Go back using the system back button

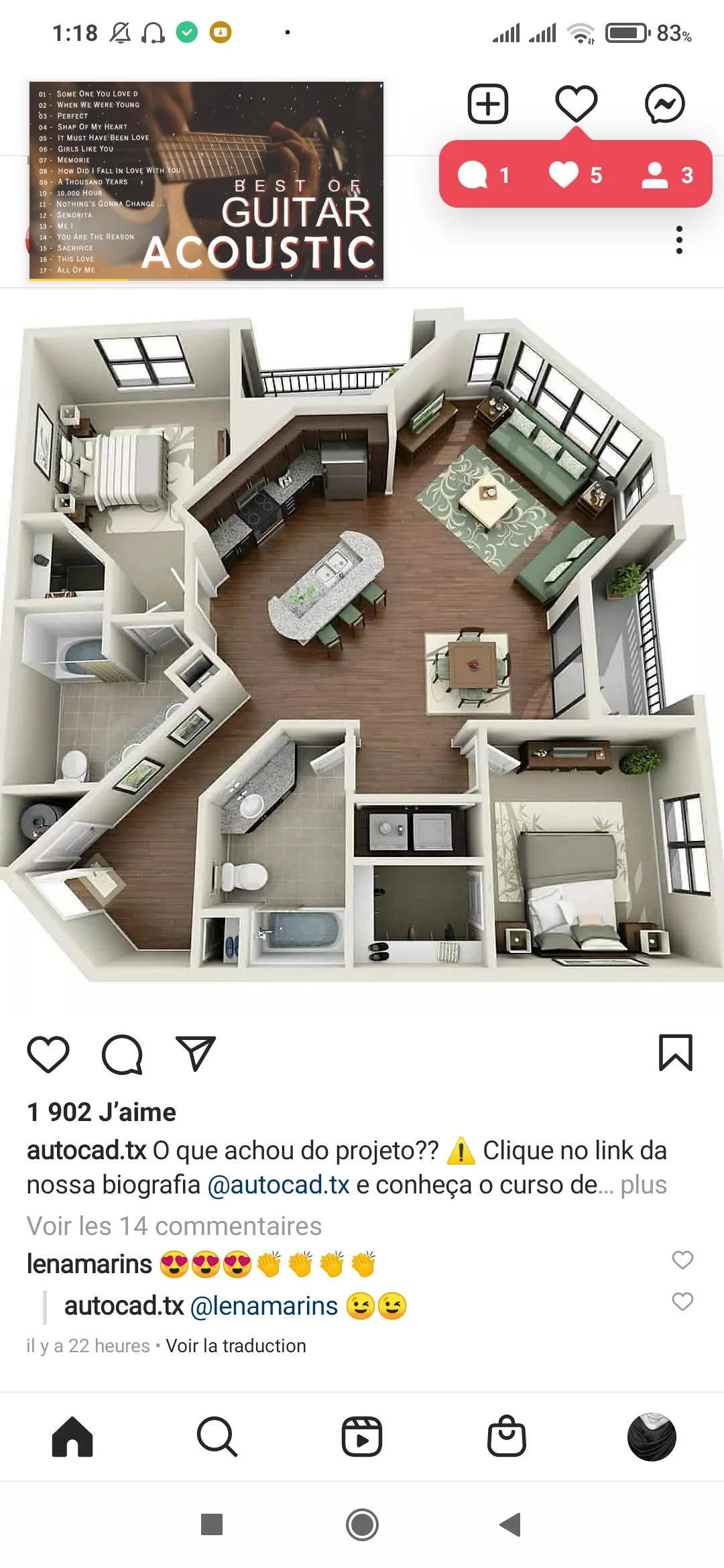(x=511, y=1524)
